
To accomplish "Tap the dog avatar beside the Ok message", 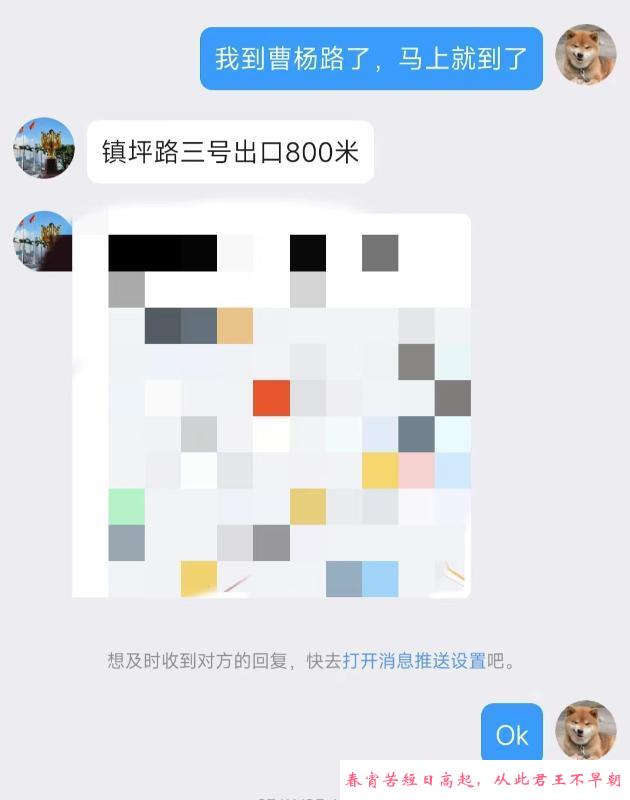I will [x=585, y=731].
